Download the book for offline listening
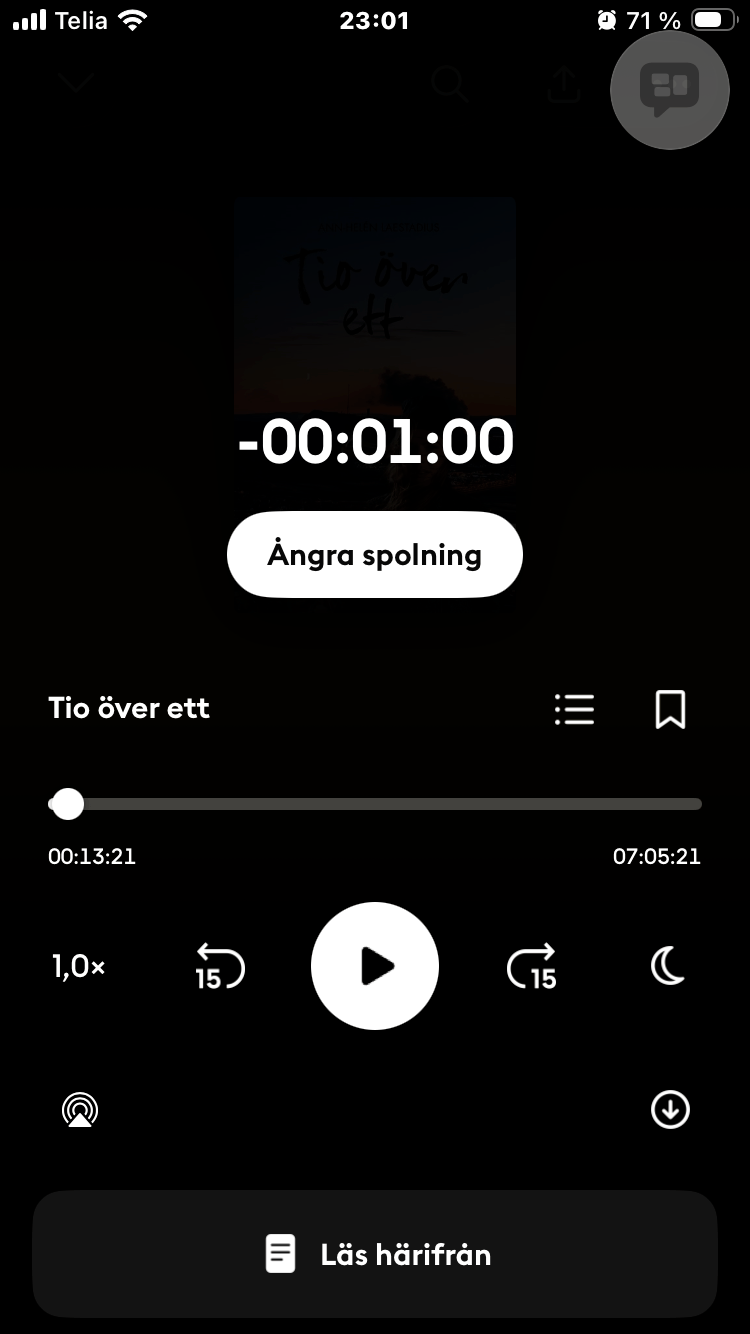Viewport: 750px width, 1334px height. click(x=670, y=1110)
